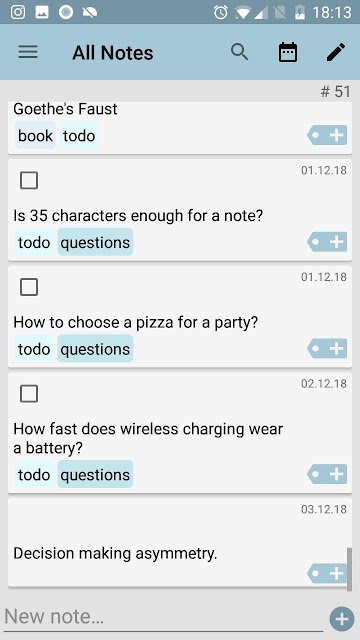
Task: Open the How to choose a pizza note
Action: pos(136,322)
